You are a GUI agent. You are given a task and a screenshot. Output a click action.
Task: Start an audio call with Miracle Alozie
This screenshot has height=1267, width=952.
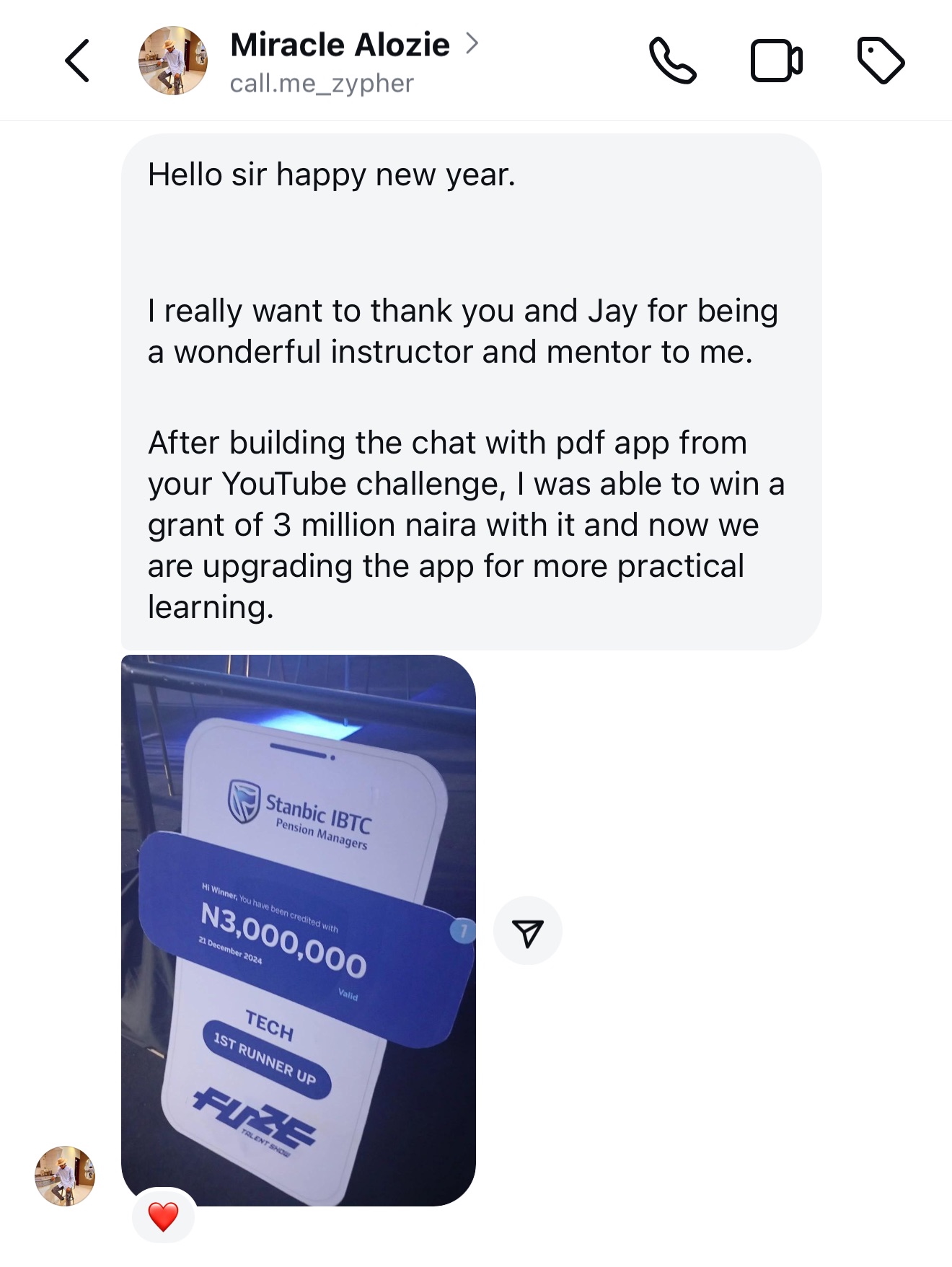(x=672, y=61)
